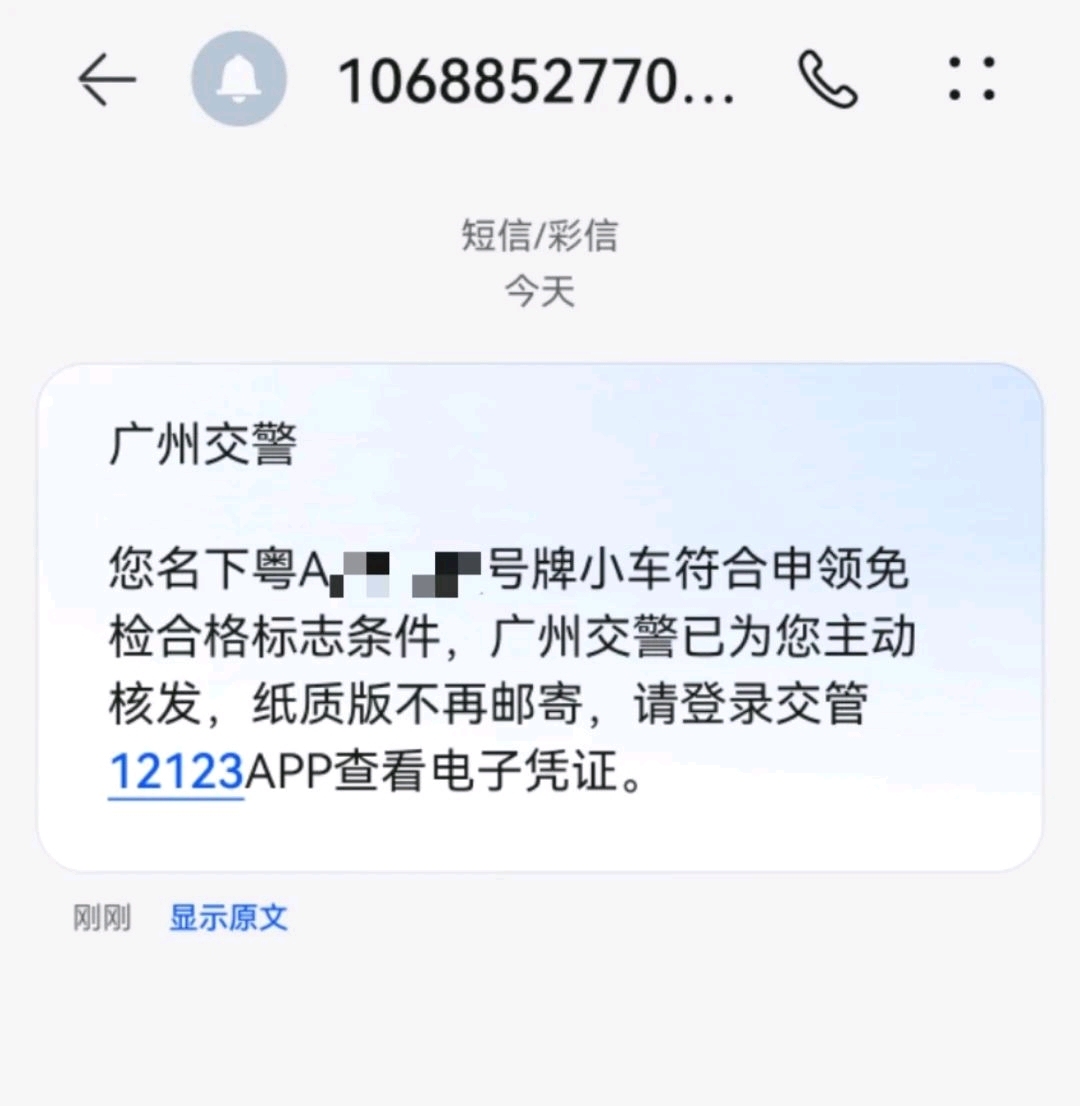Open sender details via the bell avatar

239,80
